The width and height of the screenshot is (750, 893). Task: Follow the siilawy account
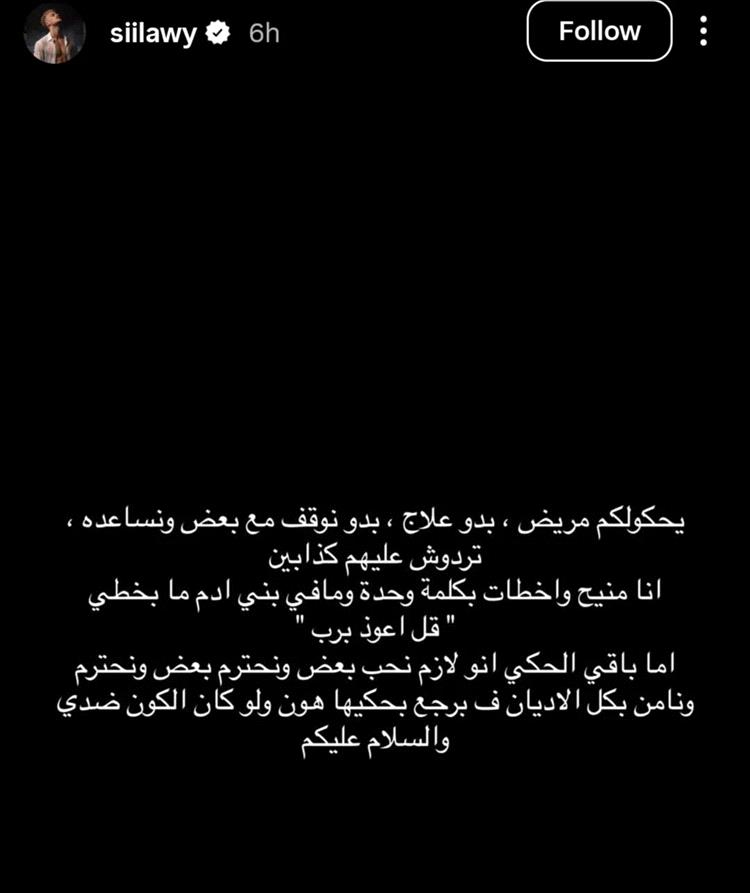pyautogui.click(x=599, y=31)
